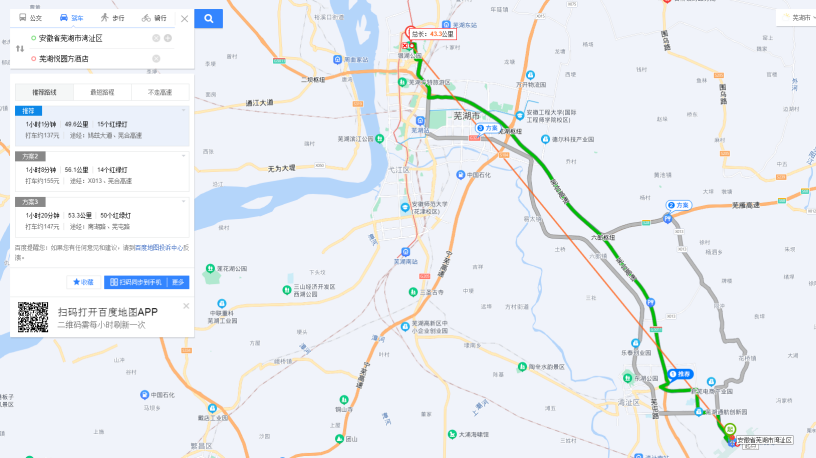Clear the destination field
Viewport: 816px width, 458px height.
coord(156,58)
